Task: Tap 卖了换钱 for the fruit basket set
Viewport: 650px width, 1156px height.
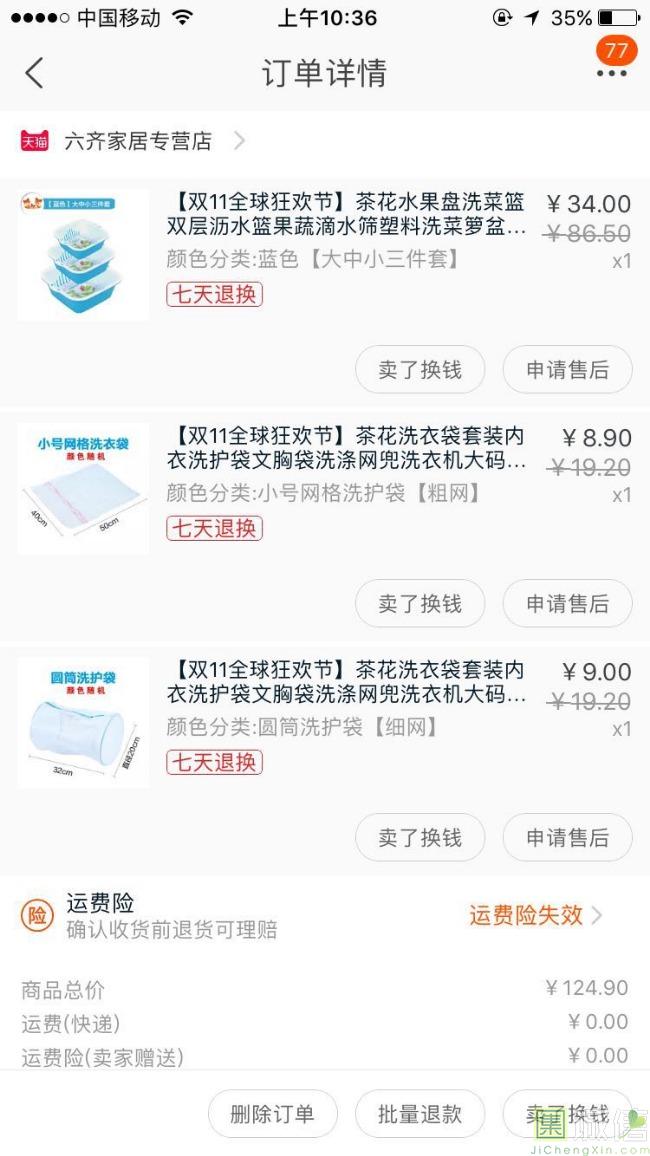Action: [420, 370]
